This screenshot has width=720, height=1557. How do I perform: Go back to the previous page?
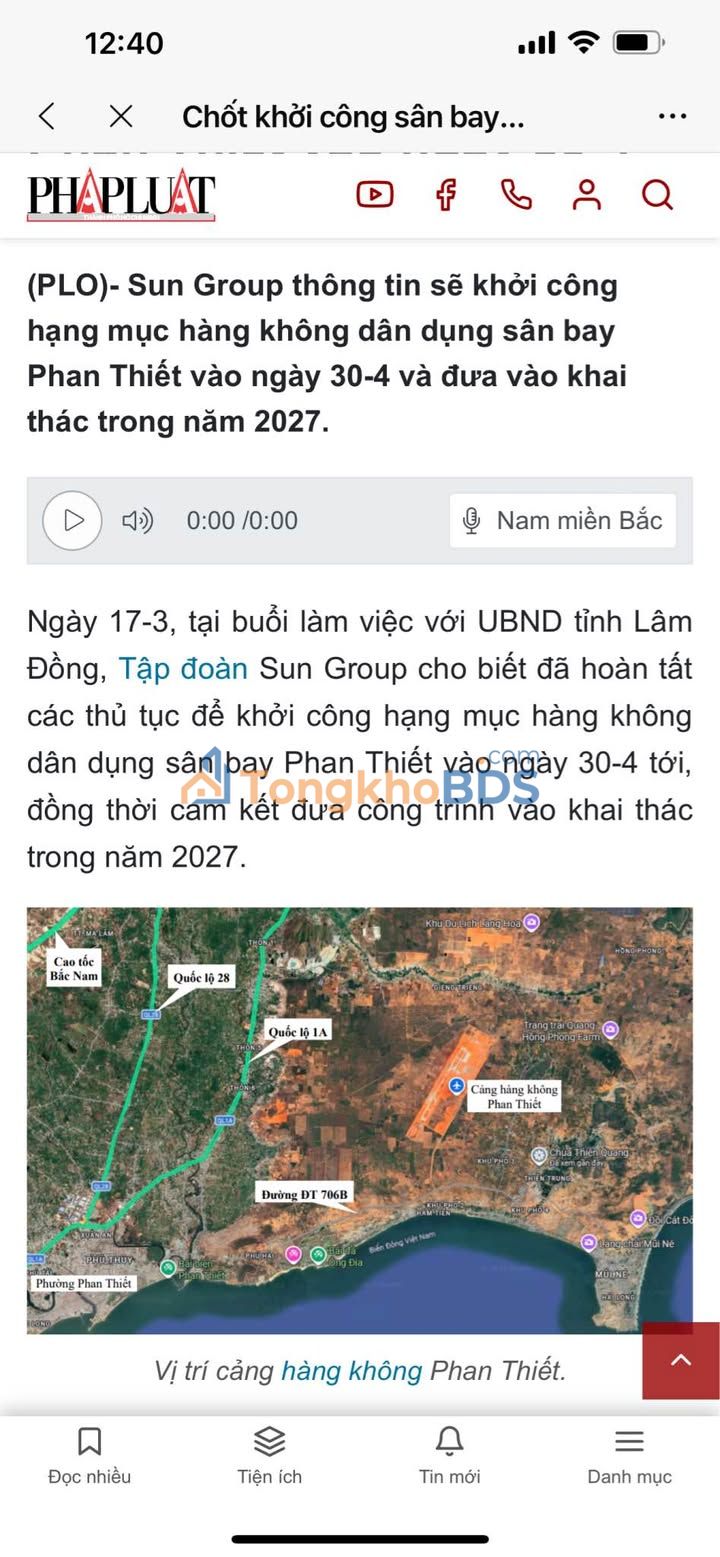[x=46, y=117]
